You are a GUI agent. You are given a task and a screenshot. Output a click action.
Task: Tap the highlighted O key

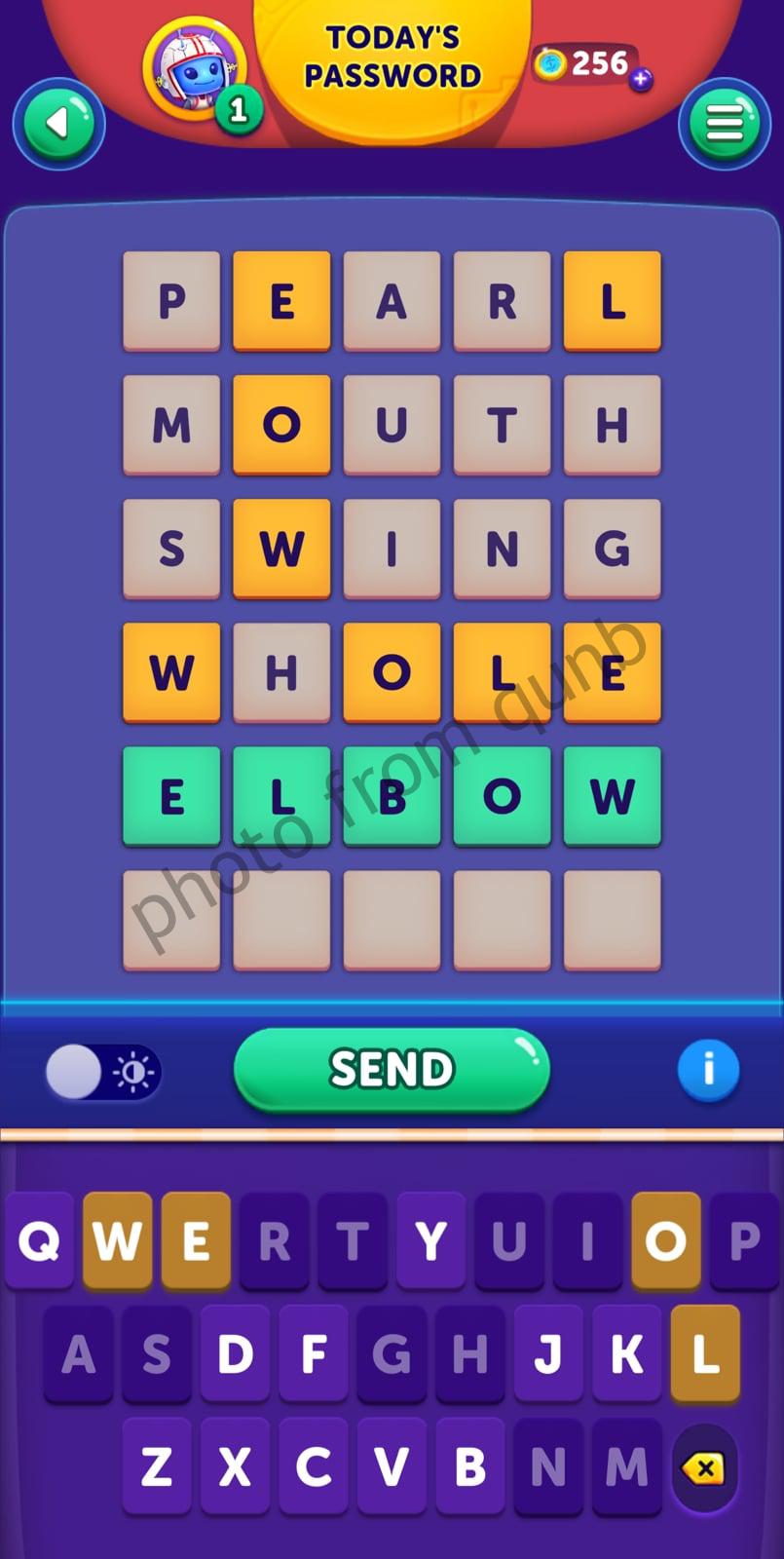665,1240
